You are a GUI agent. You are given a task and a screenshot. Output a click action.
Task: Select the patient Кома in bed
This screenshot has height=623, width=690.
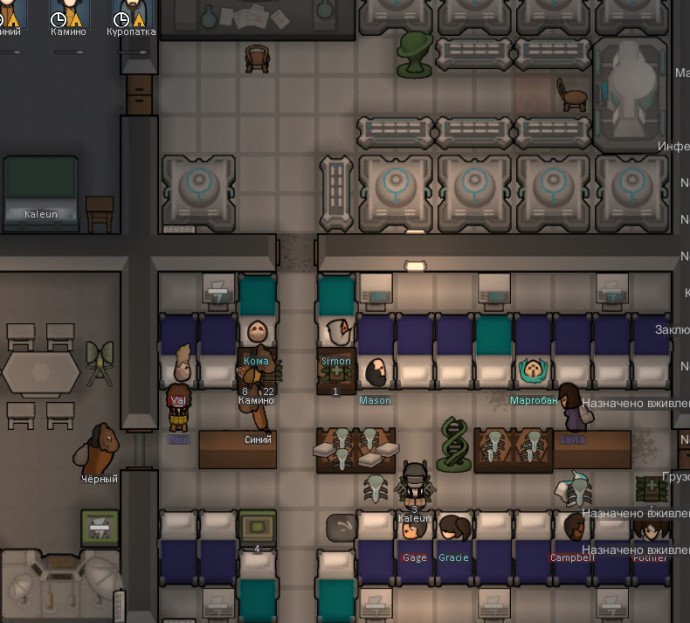[x=256, y=333]
